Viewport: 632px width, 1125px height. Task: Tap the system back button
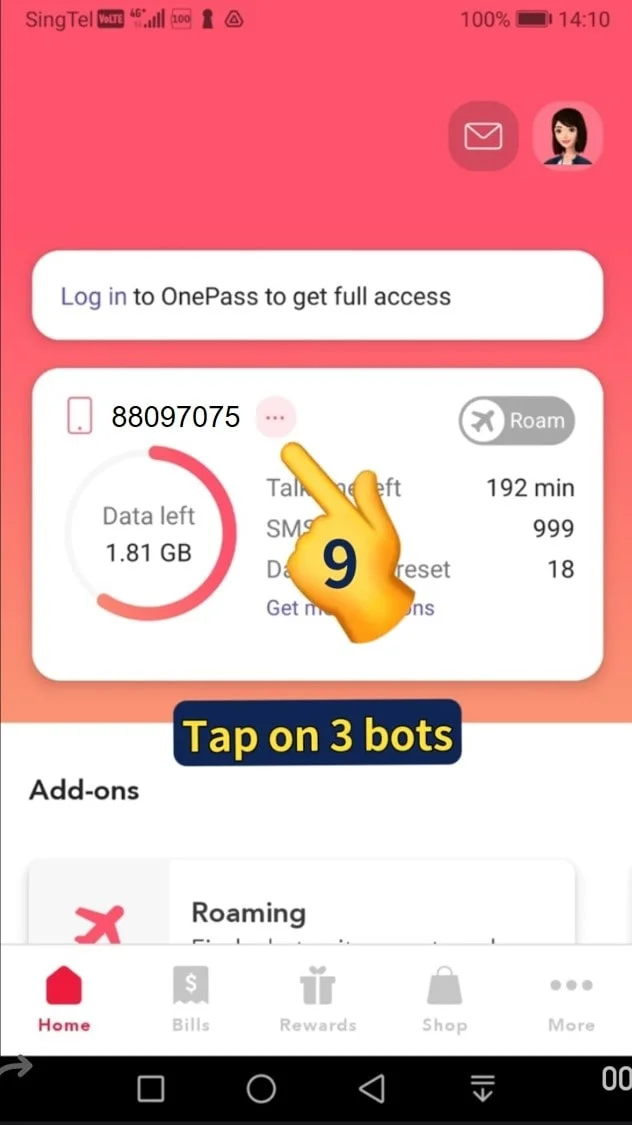372,1089
